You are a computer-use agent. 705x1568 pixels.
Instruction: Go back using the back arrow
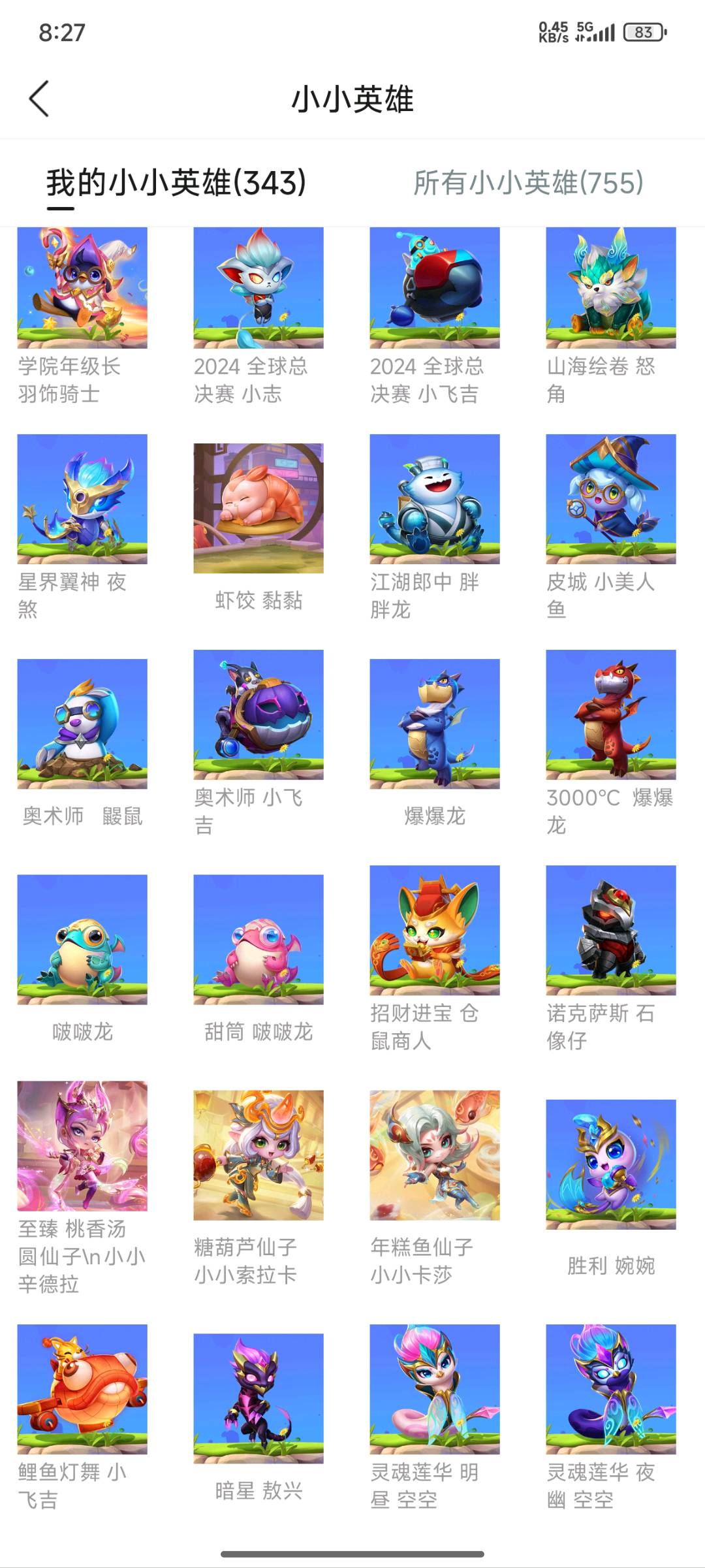pyautogui.click(x=39, y=99)
